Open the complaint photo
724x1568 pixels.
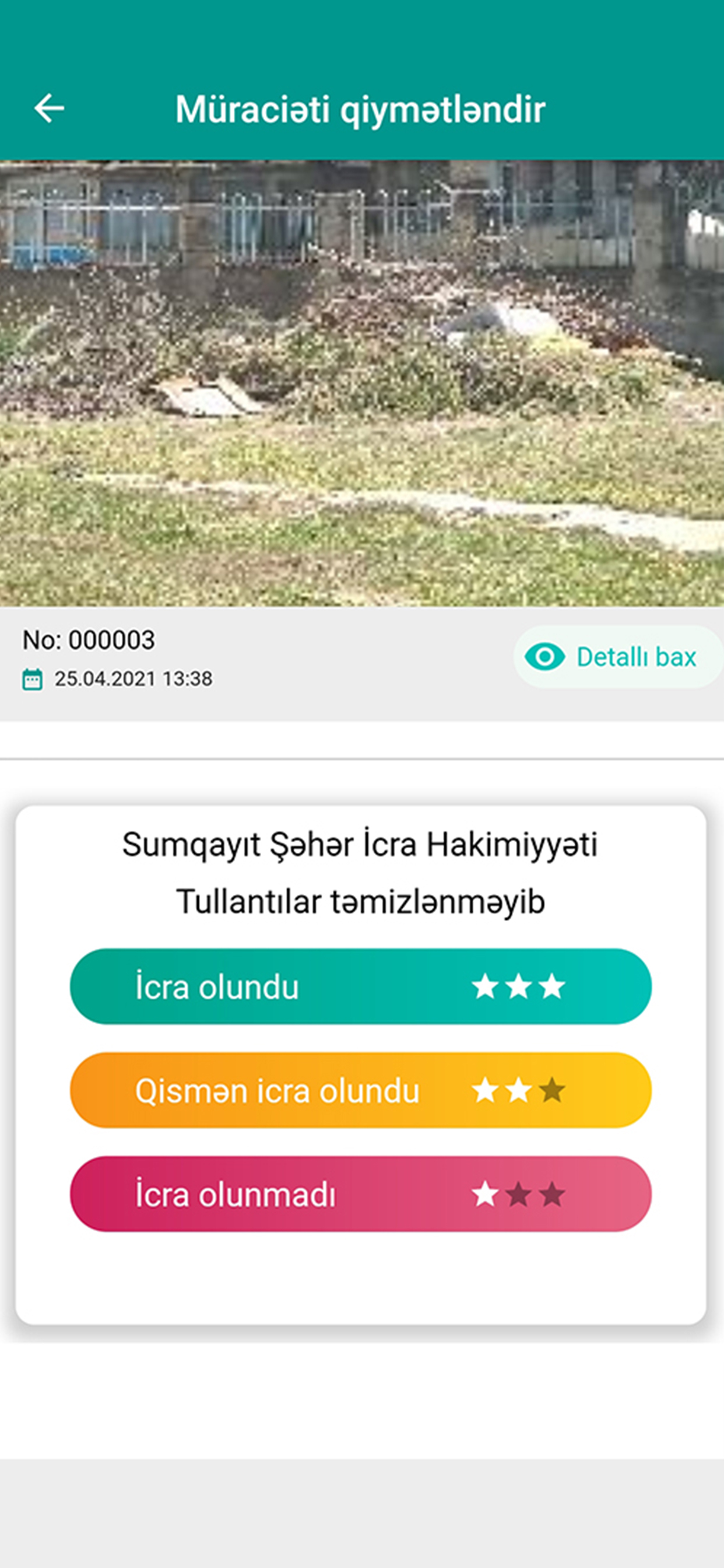tap(362, 383)
